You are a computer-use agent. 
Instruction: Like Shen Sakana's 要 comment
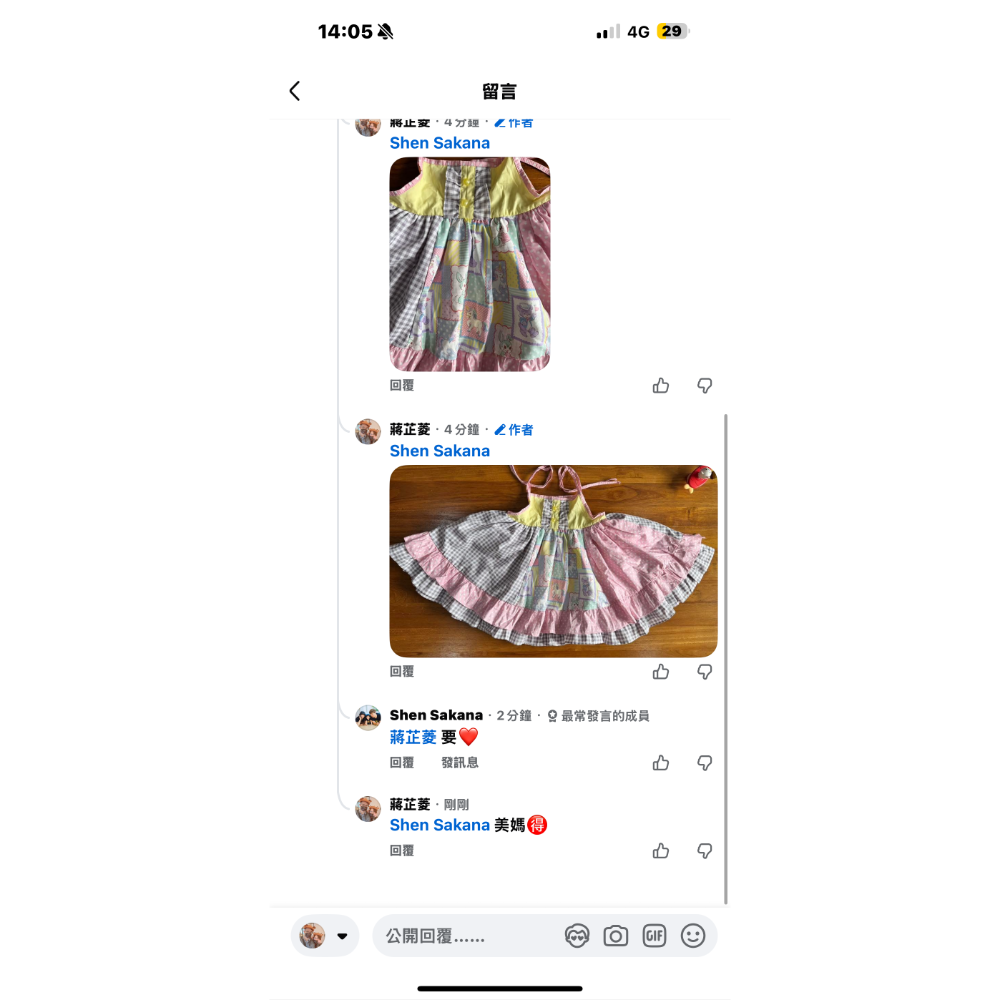[661, 763]
